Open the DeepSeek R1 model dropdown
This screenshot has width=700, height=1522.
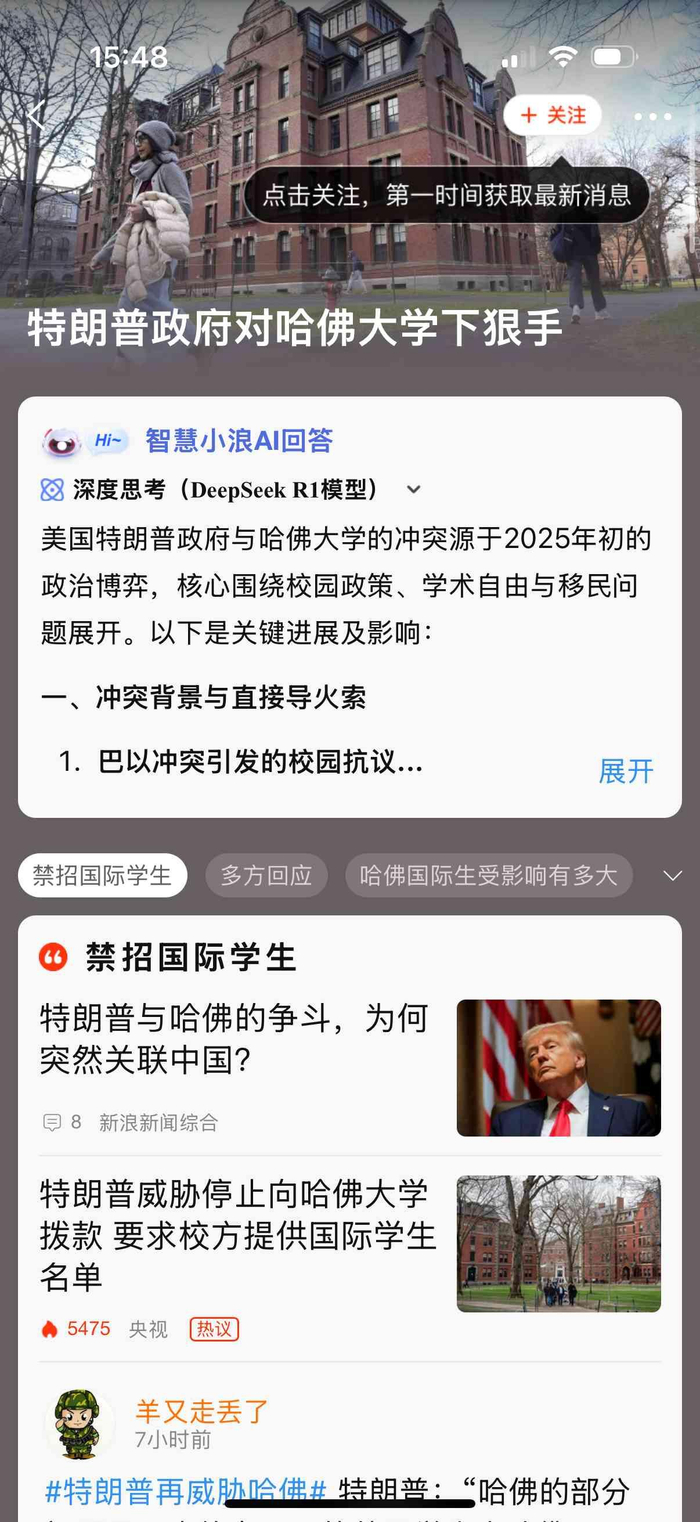(413, 490)
